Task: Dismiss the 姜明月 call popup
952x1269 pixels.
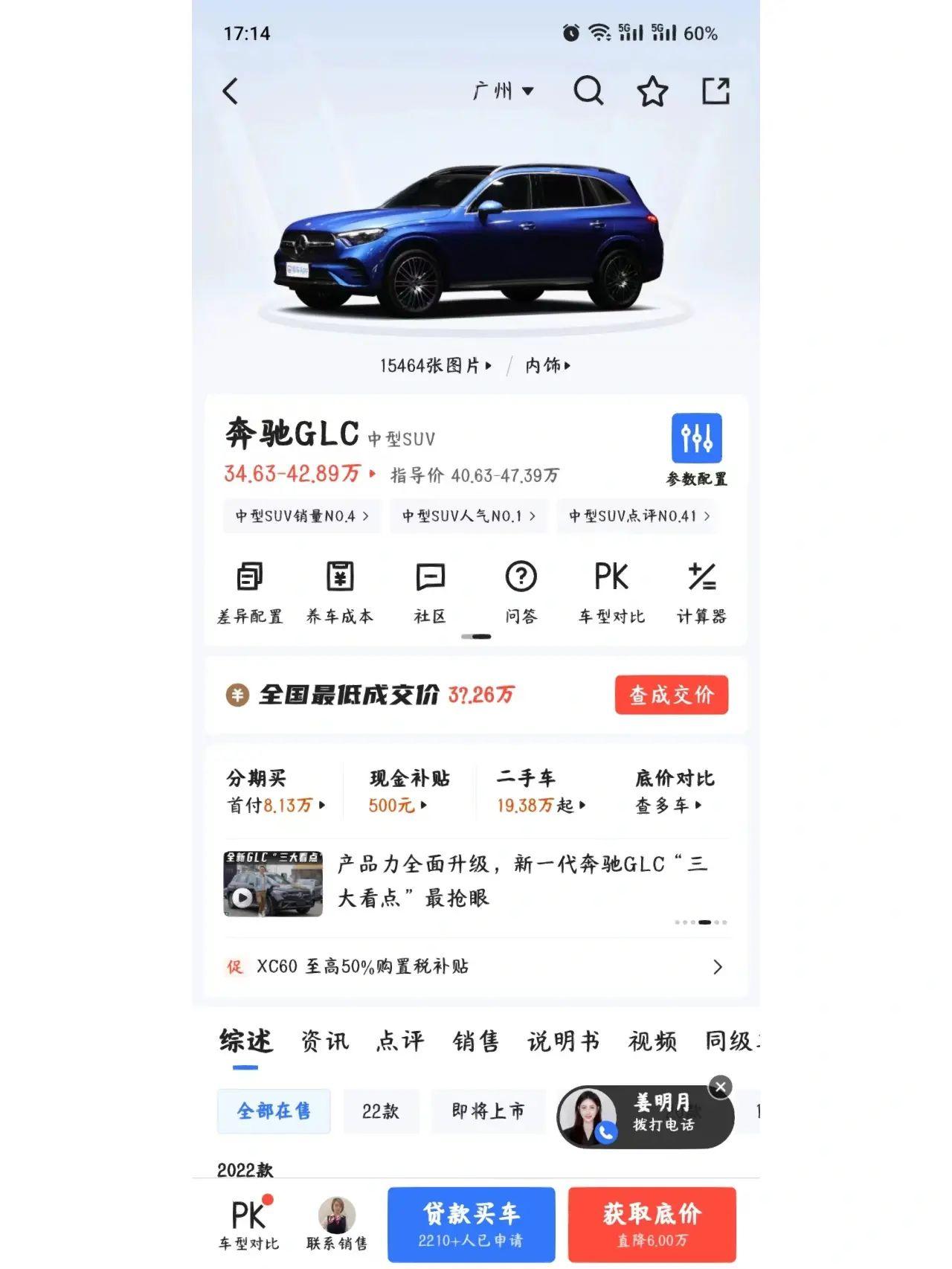Action: (x=720, y=1088)
